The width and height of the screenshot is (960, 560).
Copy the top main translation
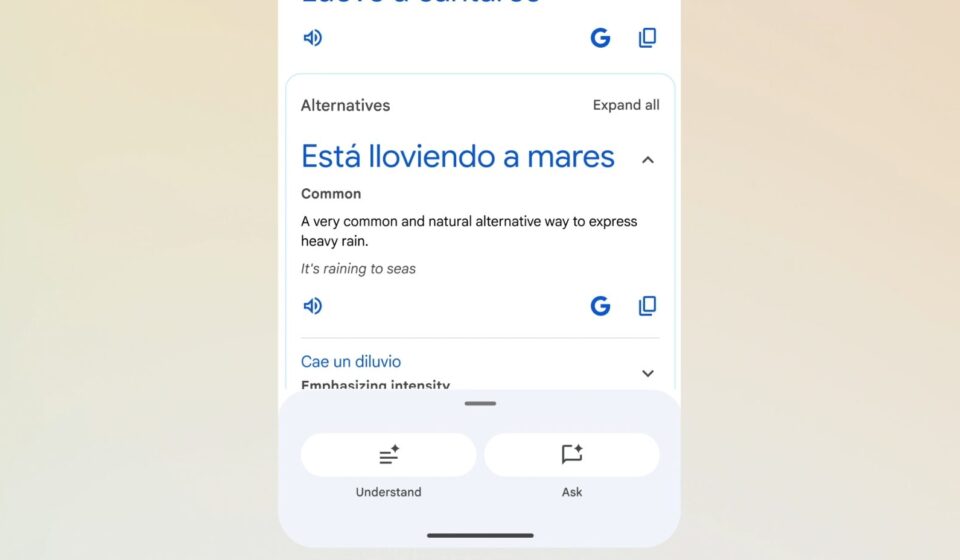648,38
